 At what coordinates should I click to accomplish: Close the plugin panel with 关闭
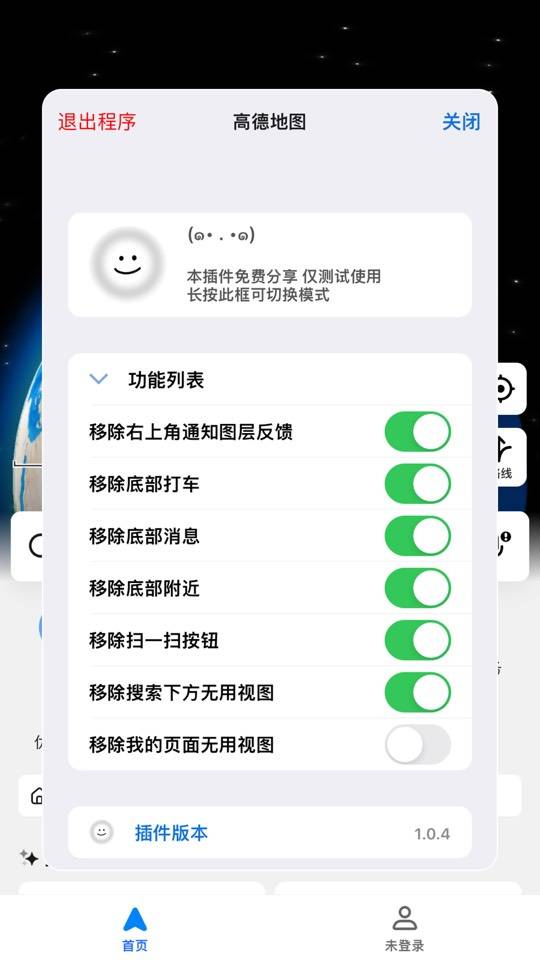(461, 122)
